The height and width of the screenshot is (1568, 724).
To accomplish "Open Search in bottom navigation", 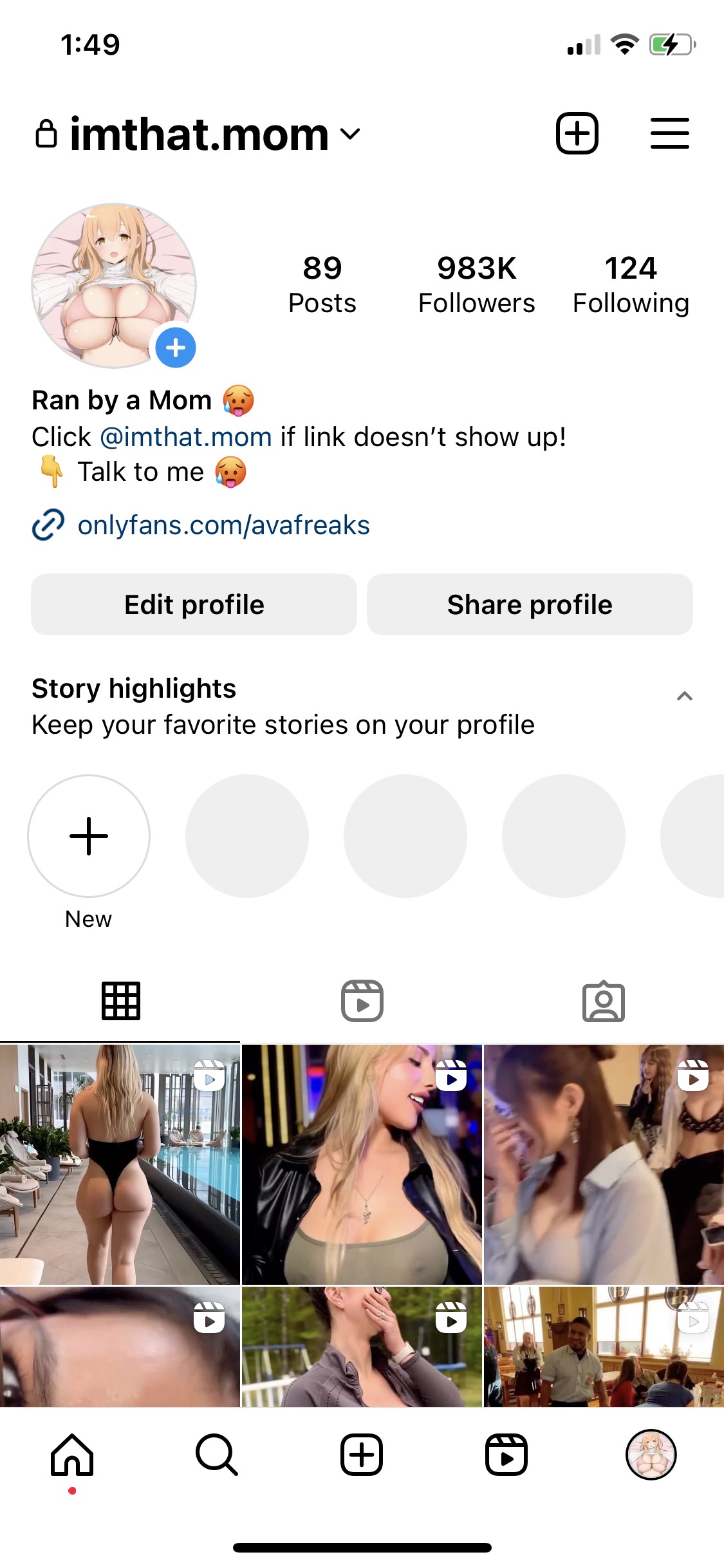I will [x=217, y=1455].
